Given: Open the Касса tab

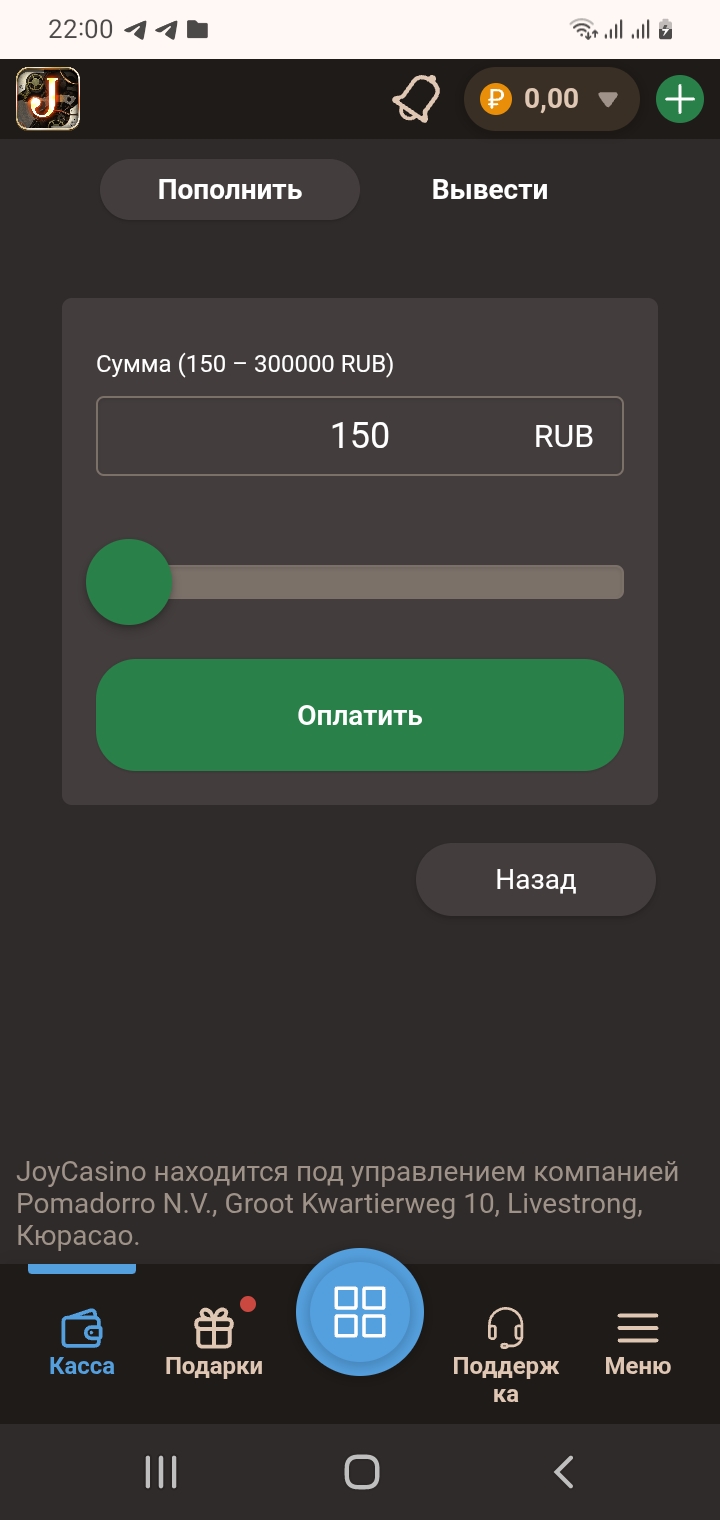Looking at the screenshot, I should coord(82,1343).
